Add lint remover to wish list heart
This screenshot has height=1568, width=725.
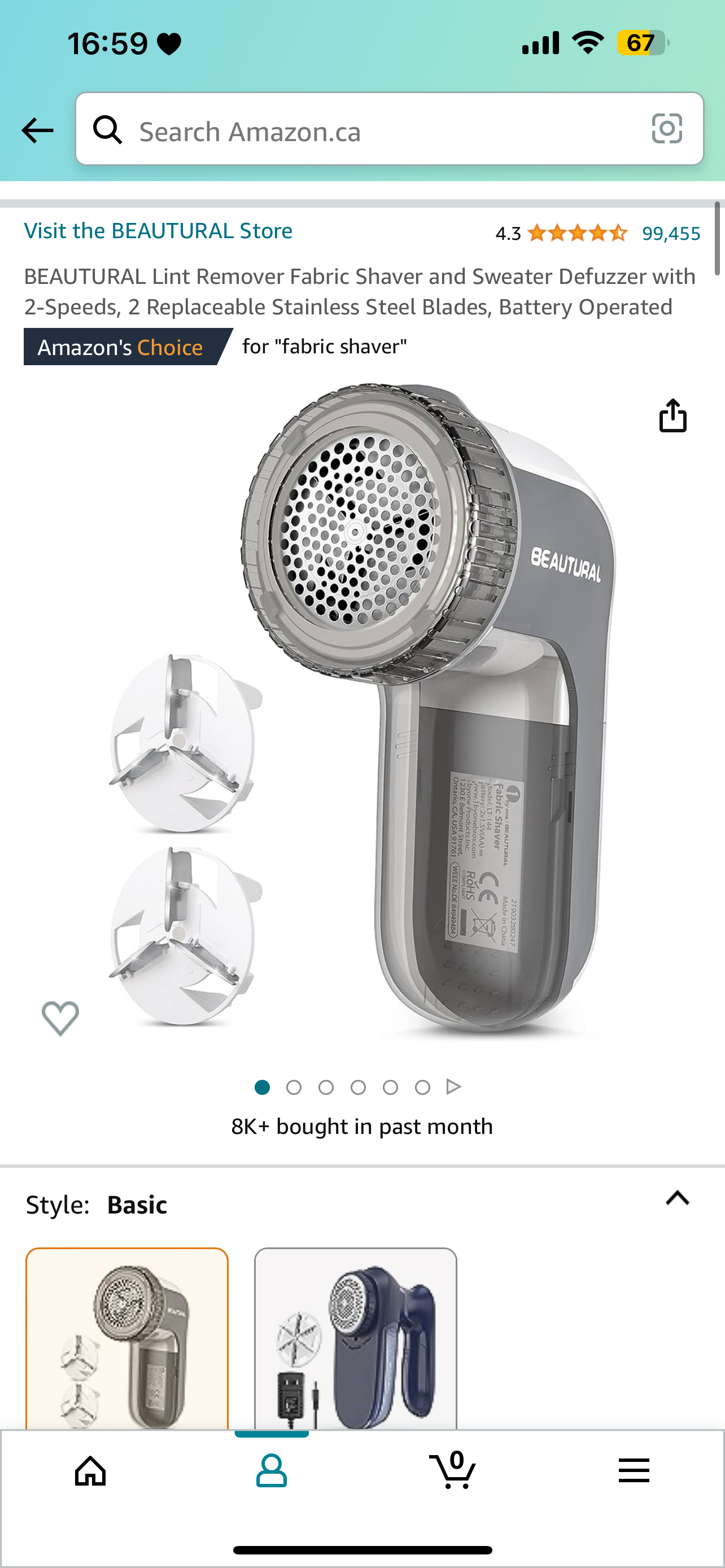tap(60, 1018)
